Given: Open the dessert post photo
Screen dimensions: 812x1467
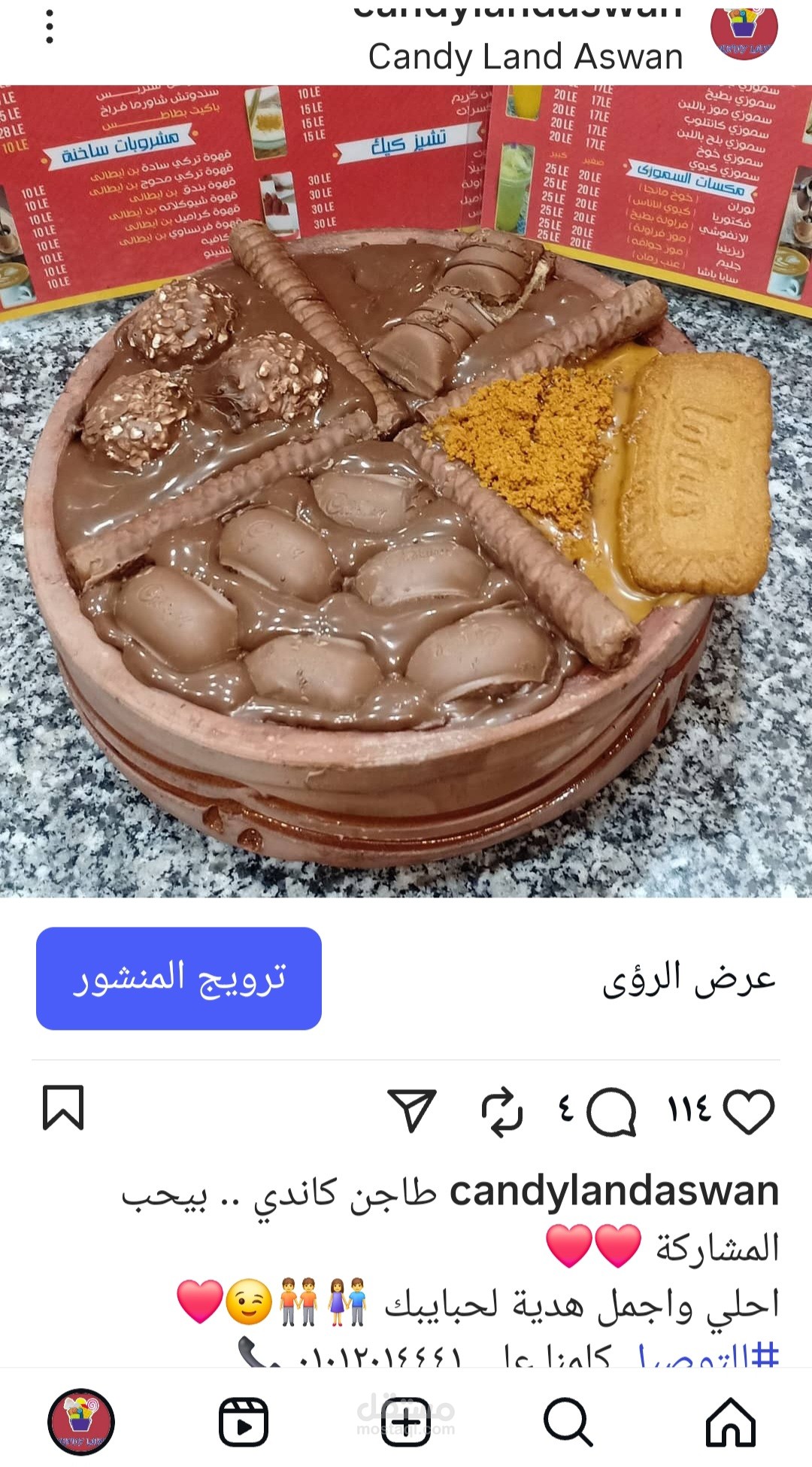Looking at the screenshot, I should (x=406, y=491).
